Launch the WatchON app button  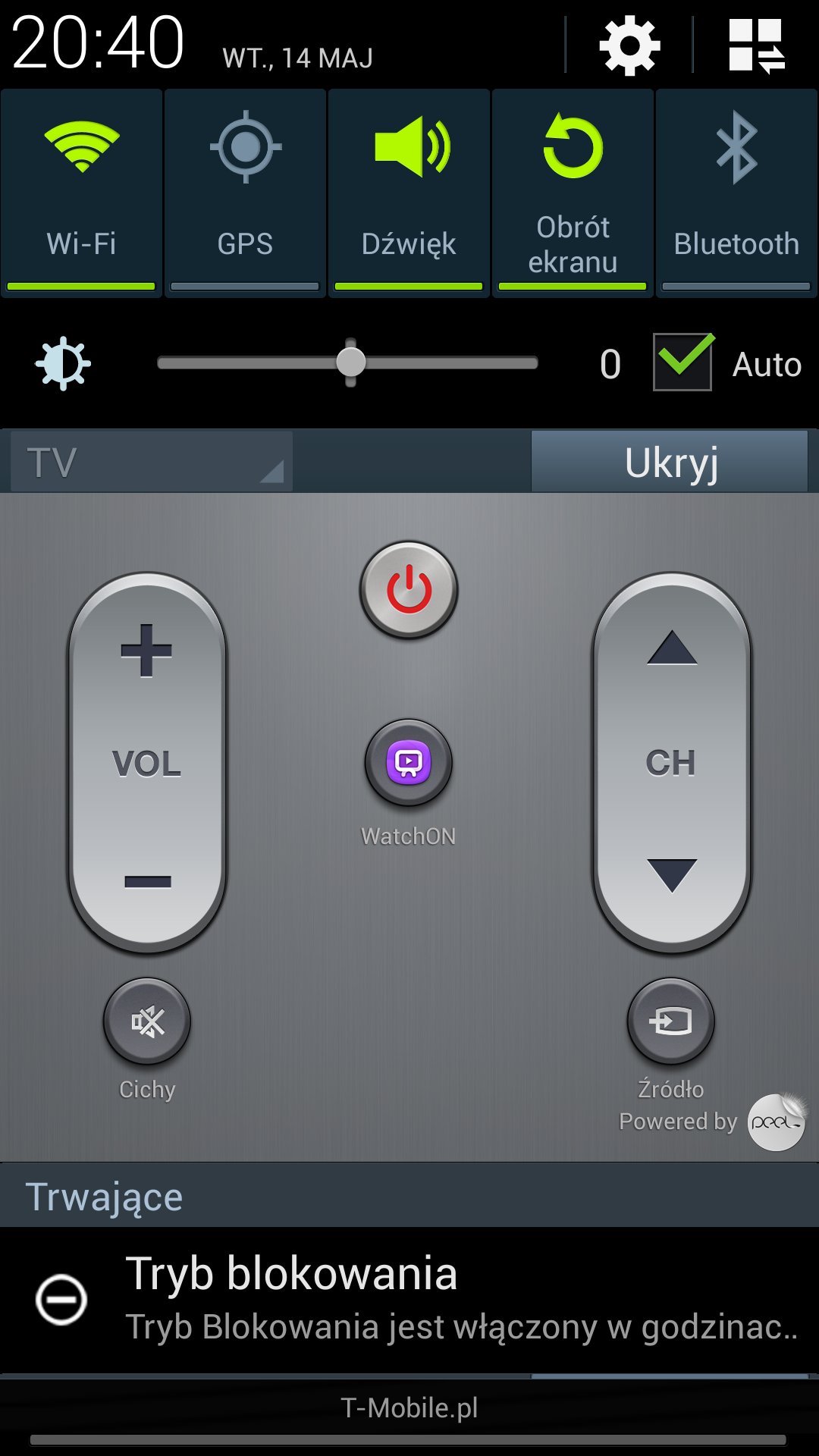(409, 762)
